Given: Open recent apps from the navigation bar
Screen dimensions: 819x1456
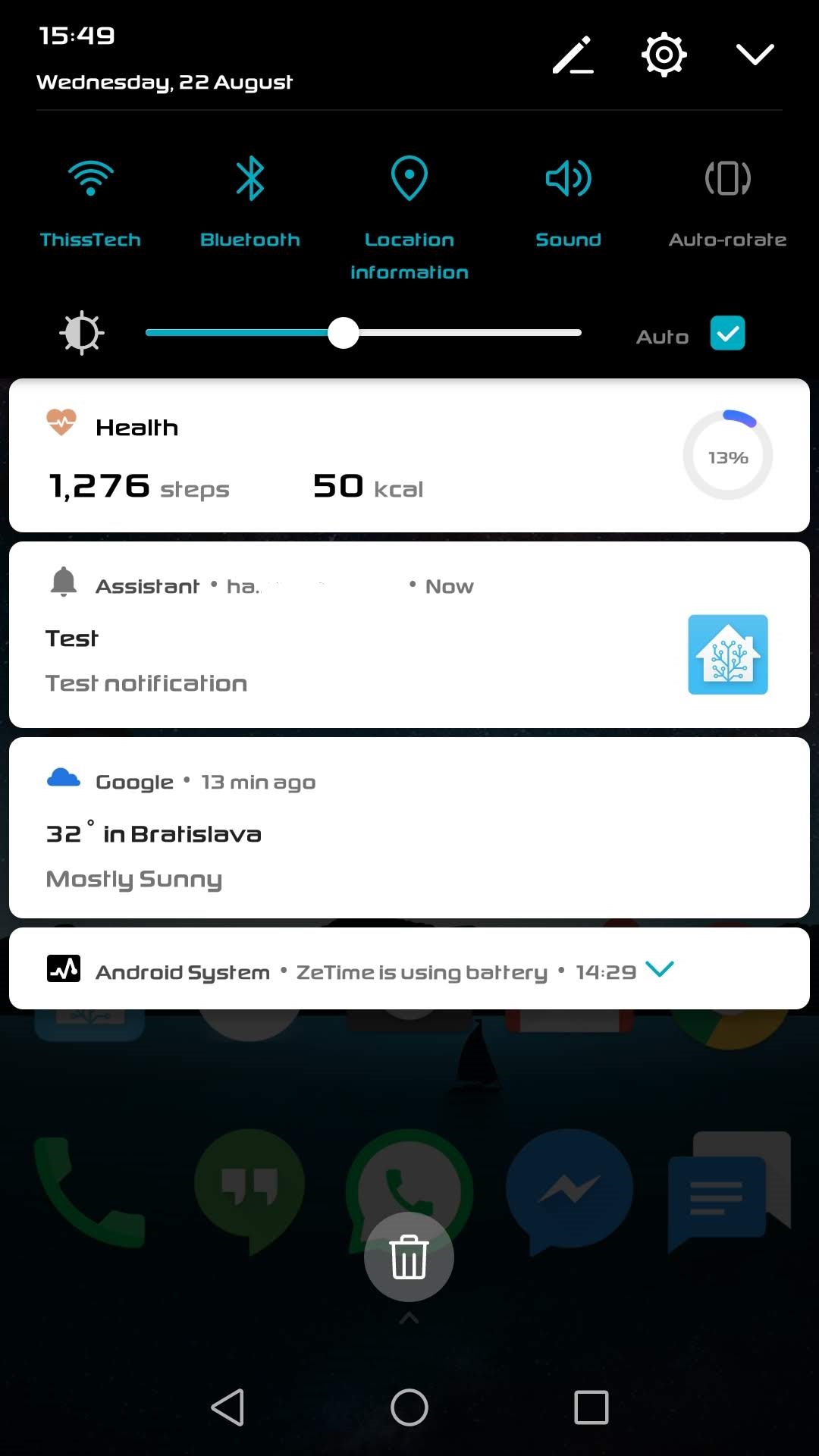Looking at the screenshot, I should pos(591,1407).
